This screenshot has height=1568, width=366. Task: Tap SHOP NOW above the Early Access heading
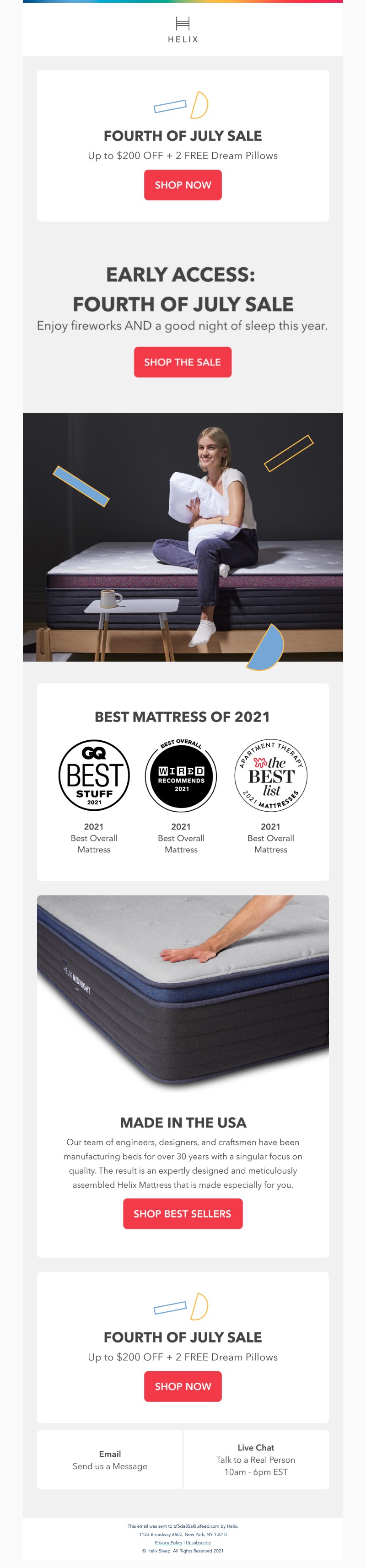point(183,185)
